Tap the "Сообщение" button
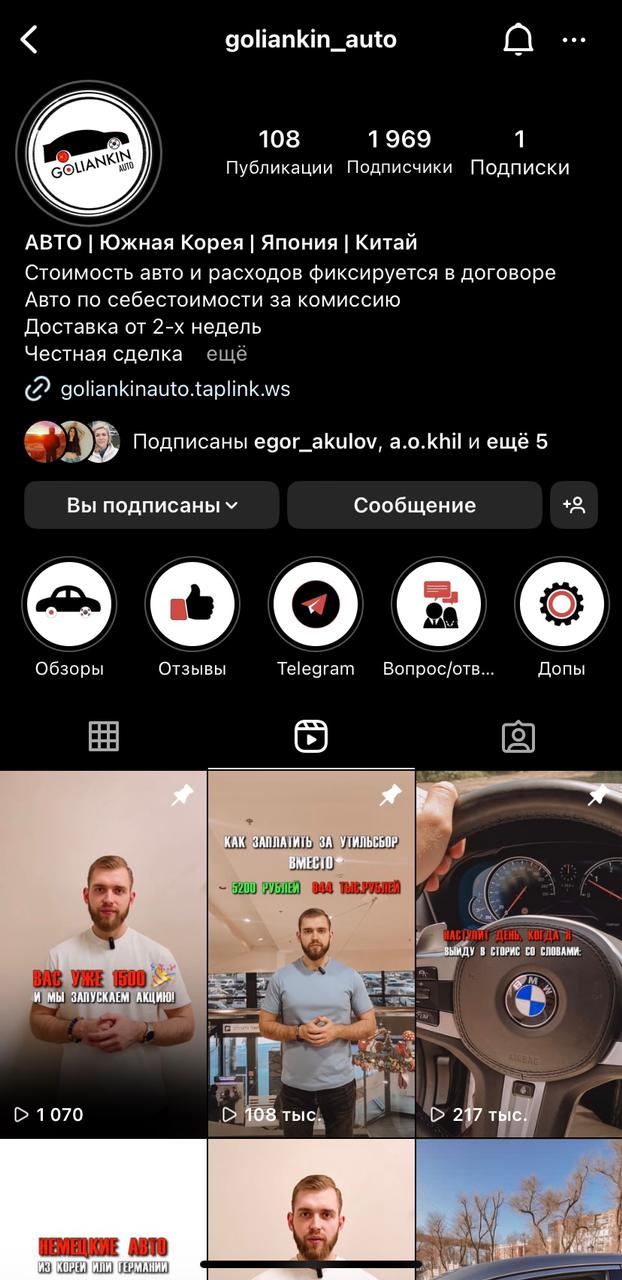The height and width of the screenshot is (1280, 622). (x=414, y=505)
